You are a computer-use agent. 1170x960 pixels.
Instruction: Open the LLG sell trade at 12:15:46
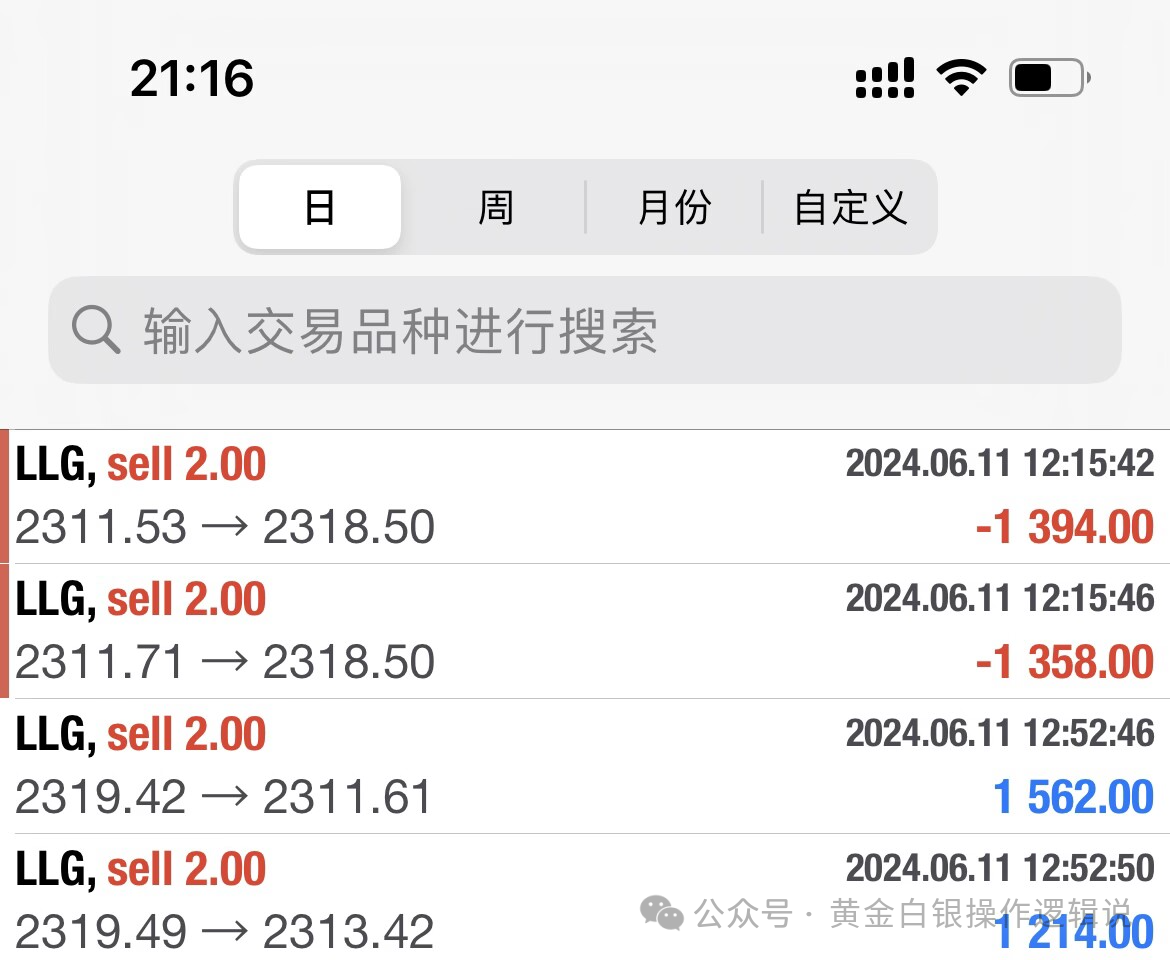(x=585, y=631)
